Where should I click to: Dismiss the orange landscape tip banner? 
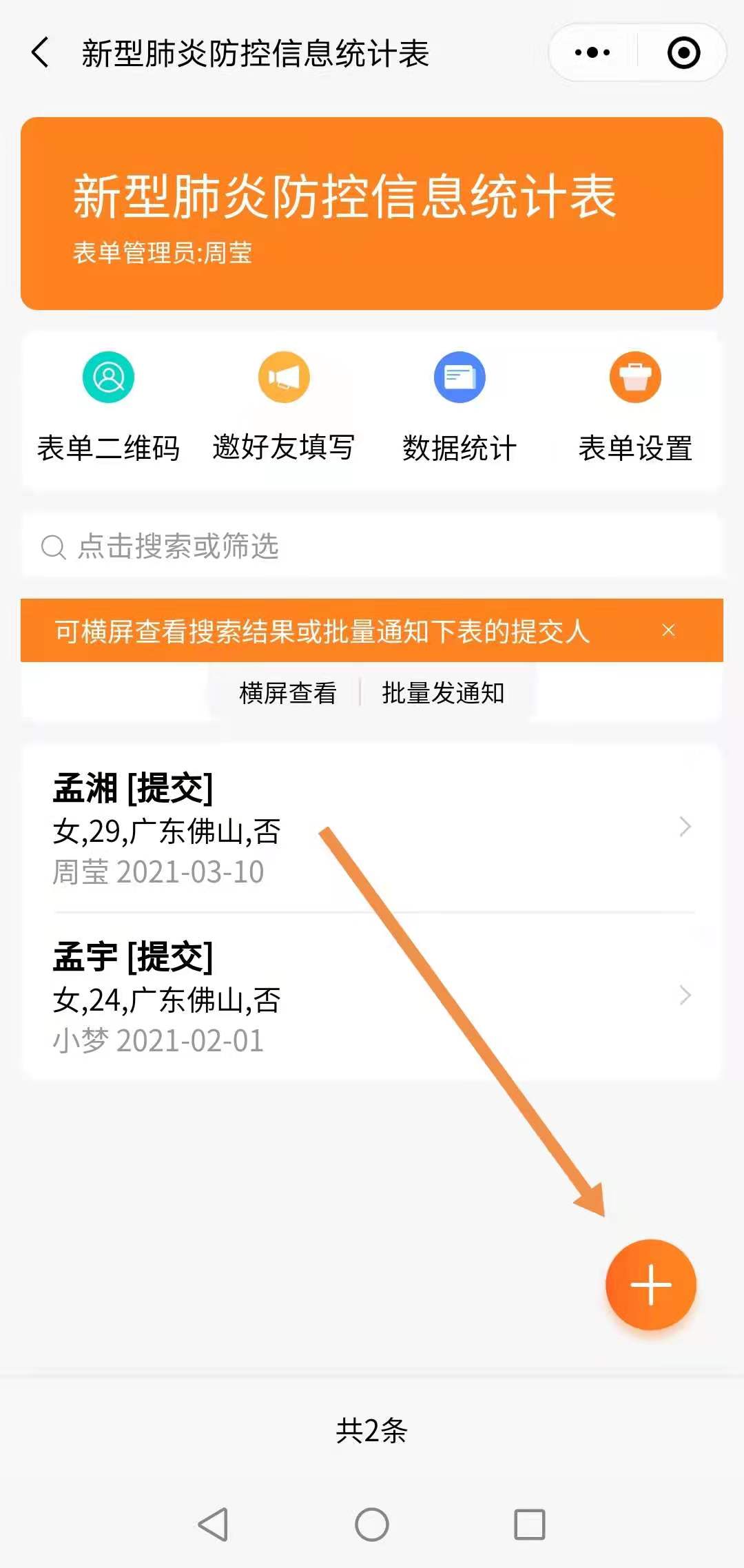[x=668, y=630]
